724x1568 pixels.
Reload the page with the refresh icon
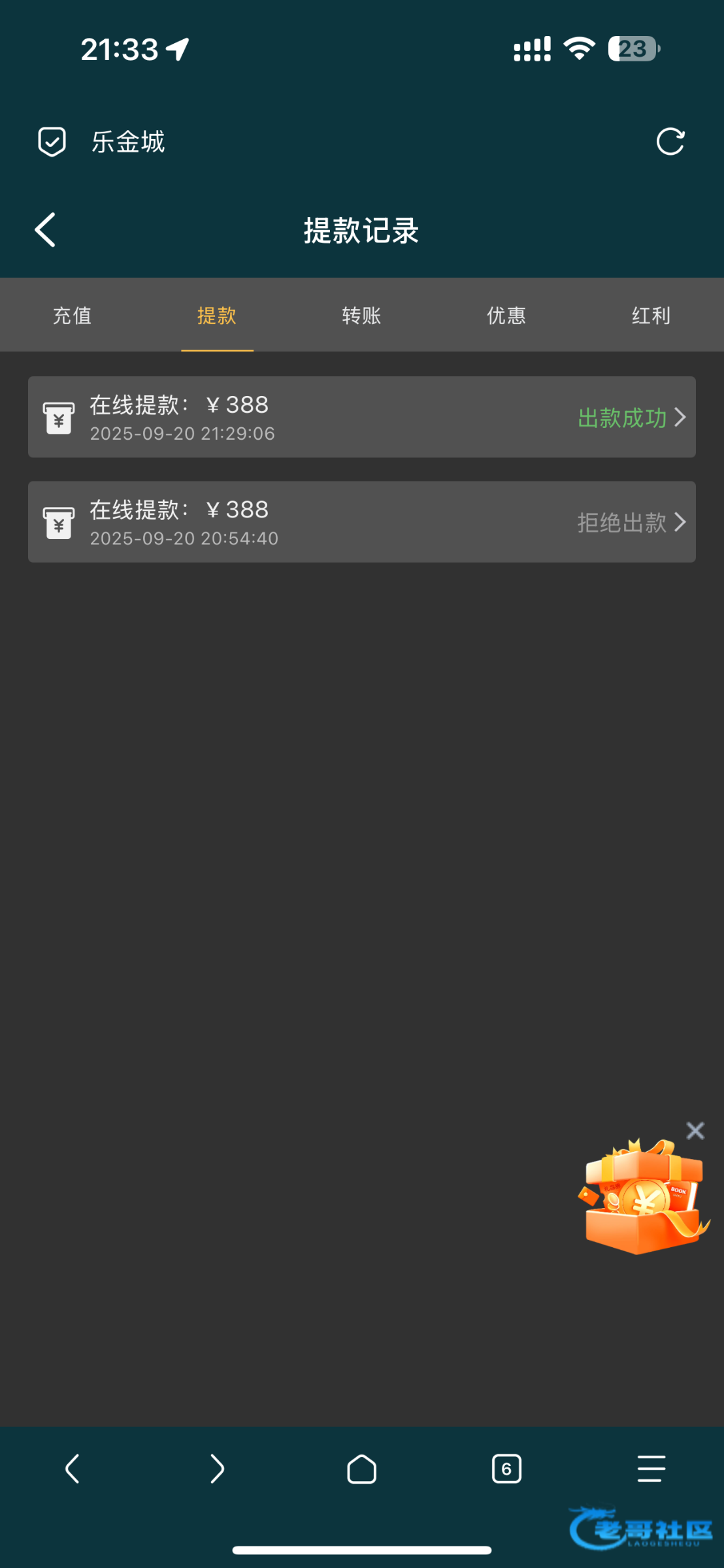(x=670, y=142)
